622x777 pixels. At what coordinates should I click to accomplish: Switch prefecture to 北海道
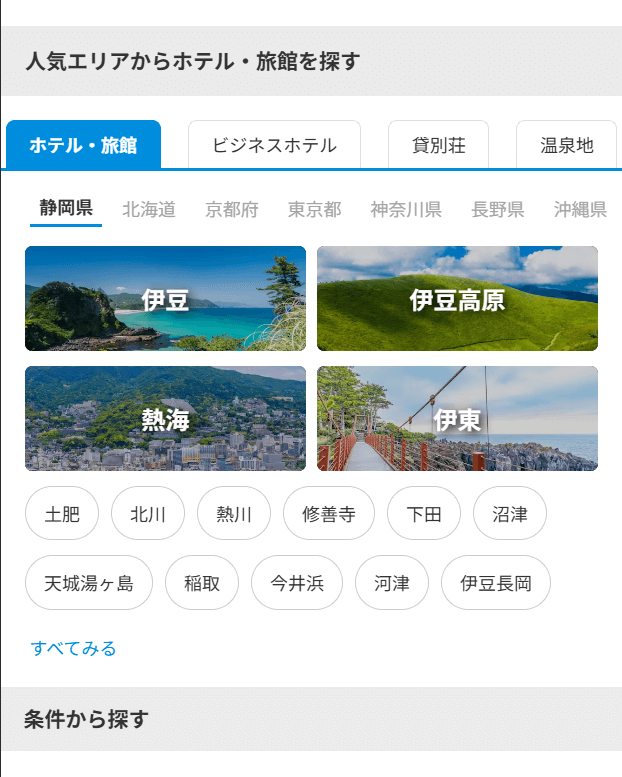tap(149, 209)
